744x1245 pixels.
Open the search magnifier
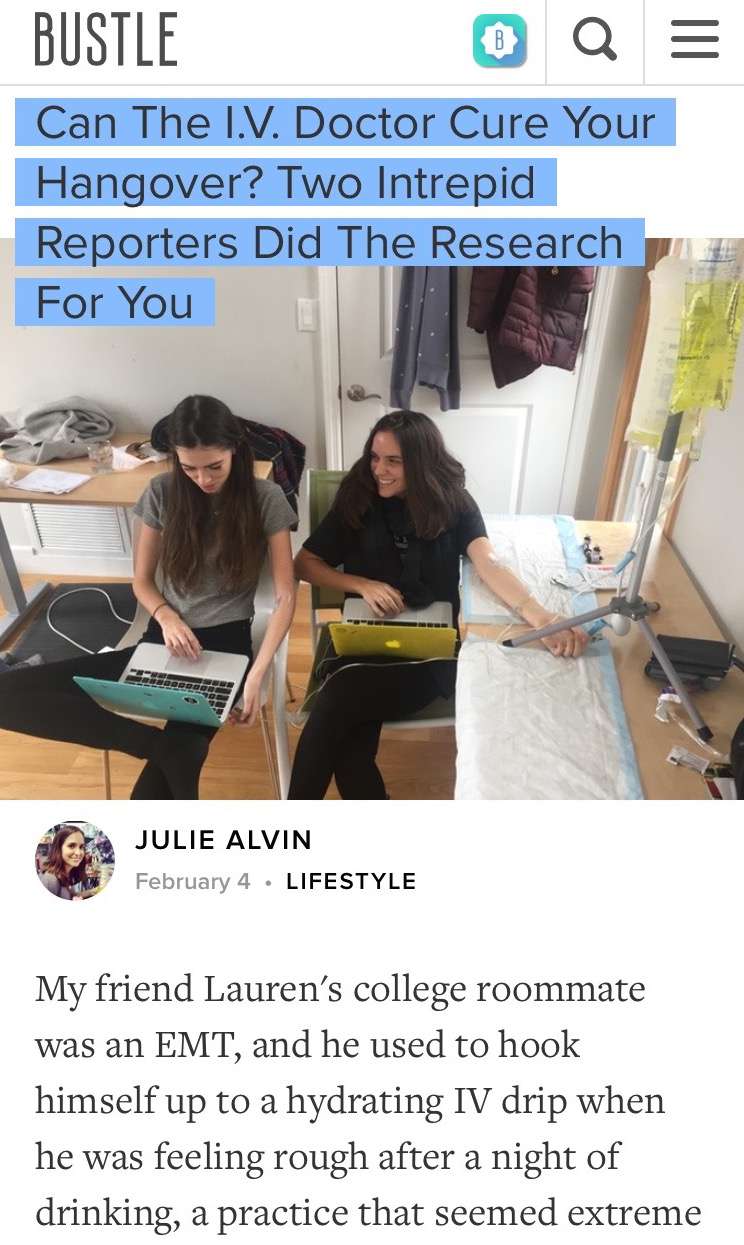tap(594, 41)
